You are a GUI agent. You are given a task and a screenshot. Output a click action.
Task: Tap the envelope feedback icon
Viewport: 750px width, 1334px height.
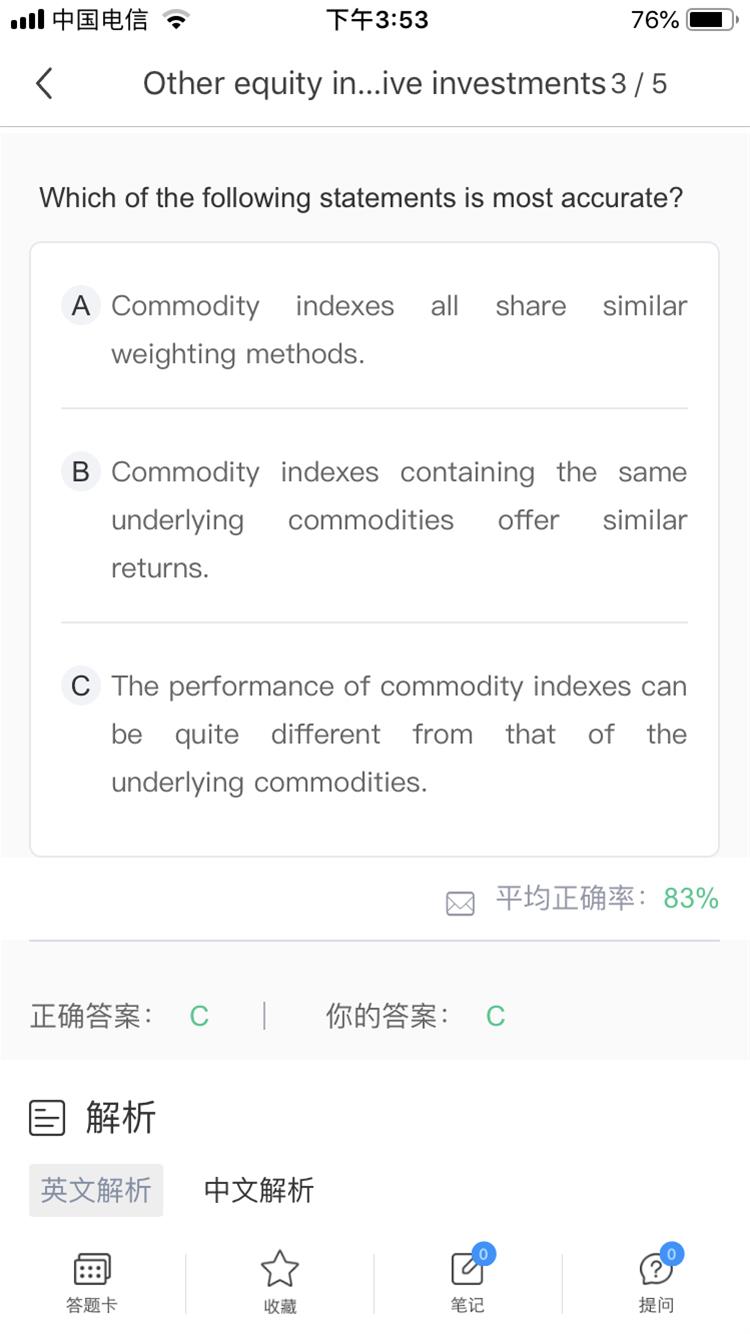click(460, 904)
